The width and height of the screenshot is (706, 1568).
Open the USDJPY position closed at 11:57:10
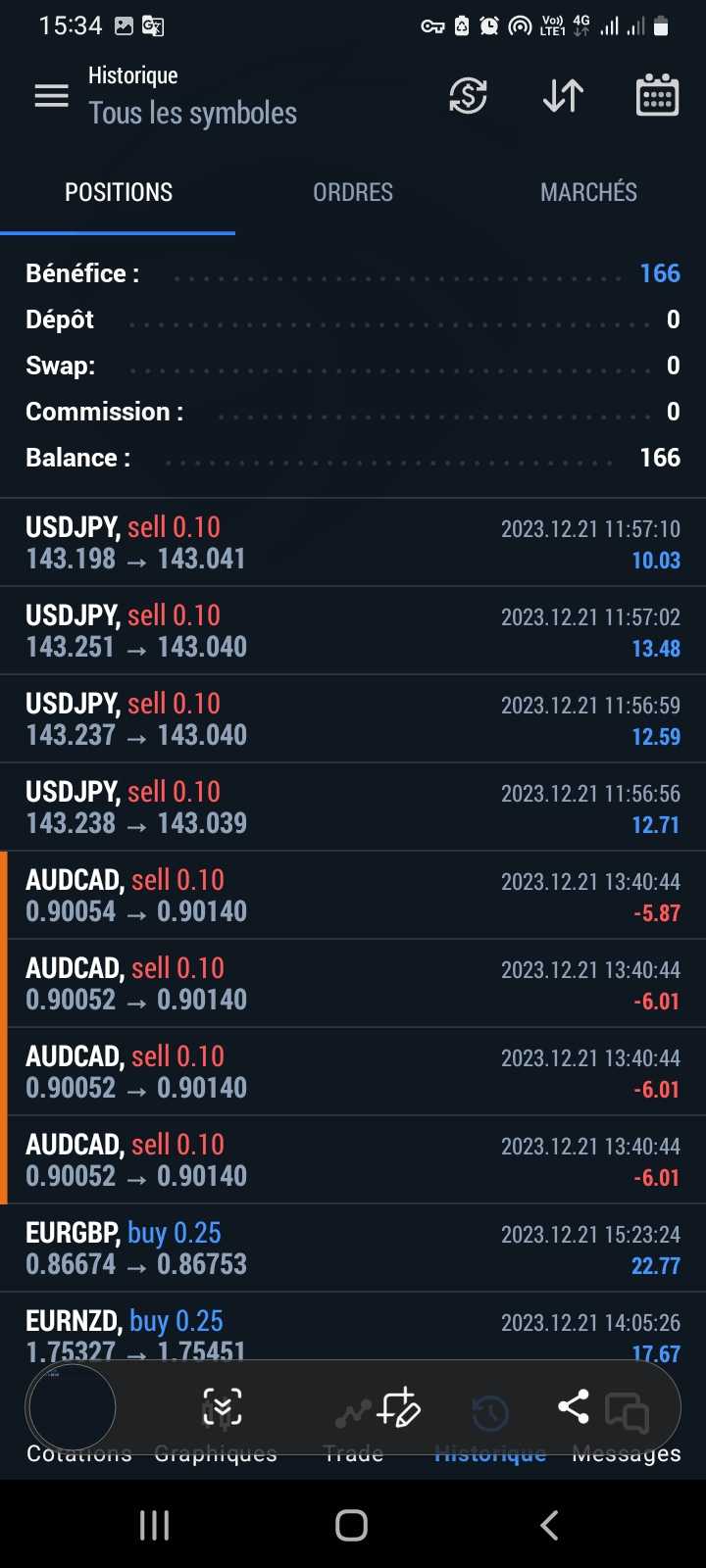point(353,543)
